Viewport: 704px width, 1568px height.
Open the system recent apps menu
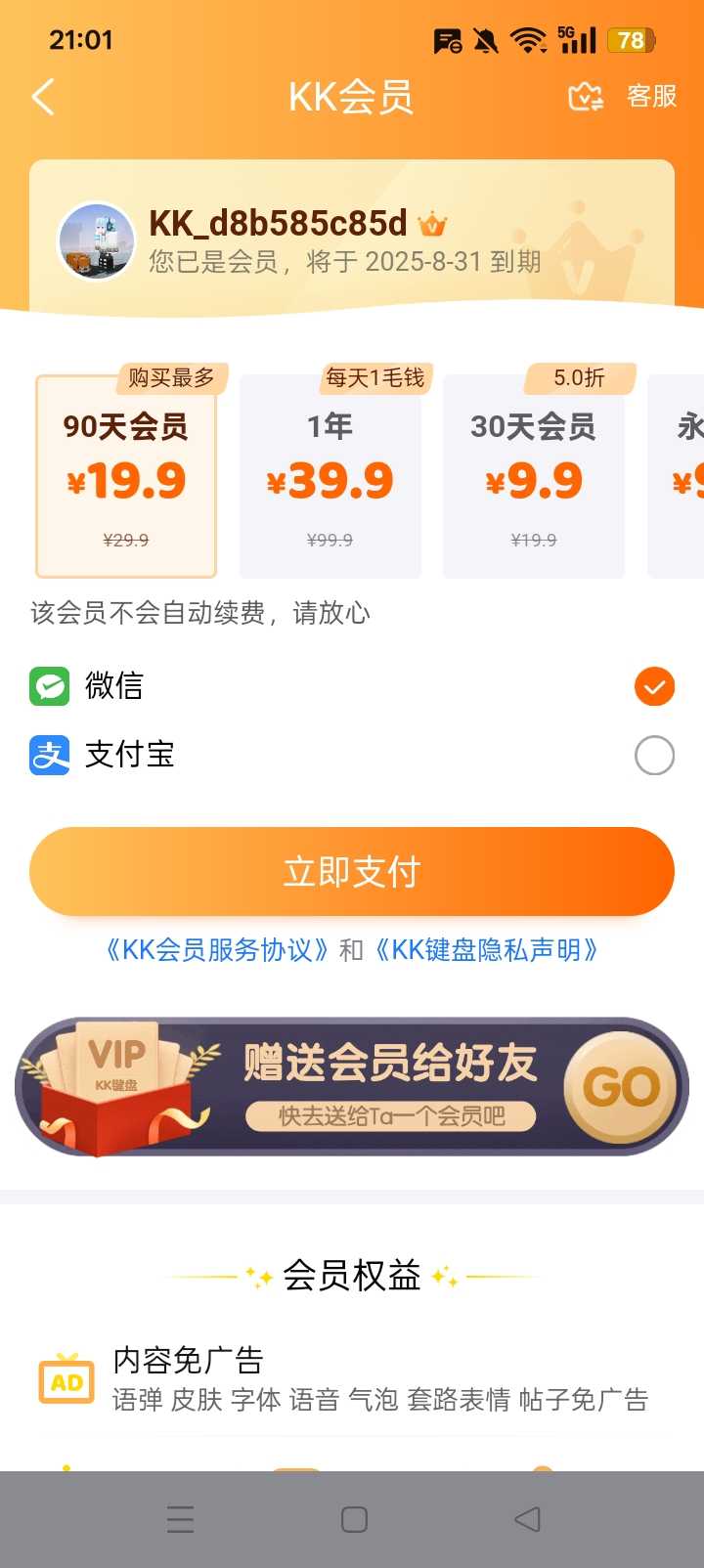181,1519
